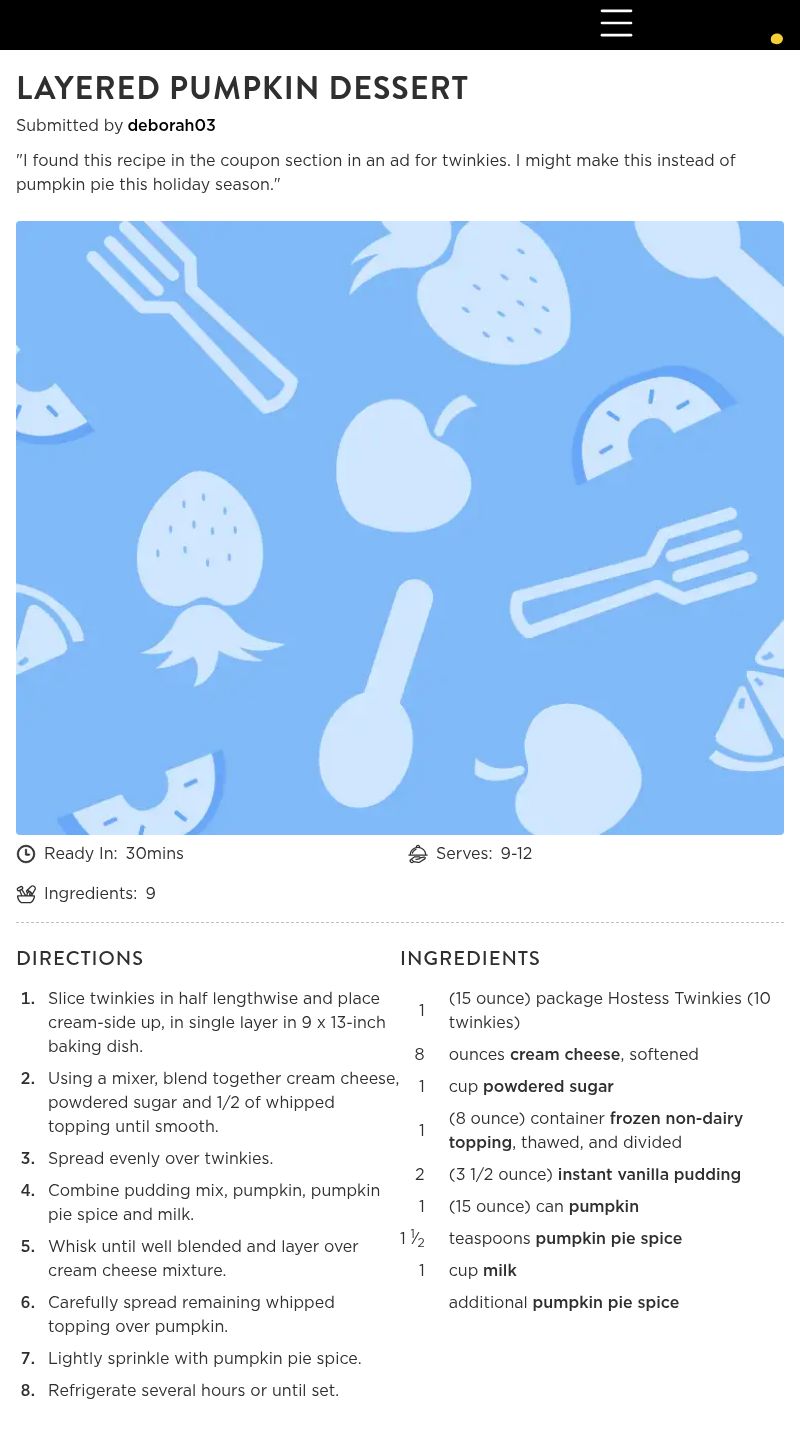
Task: Open the cream cheese ingredient link
Action: 564,1055
